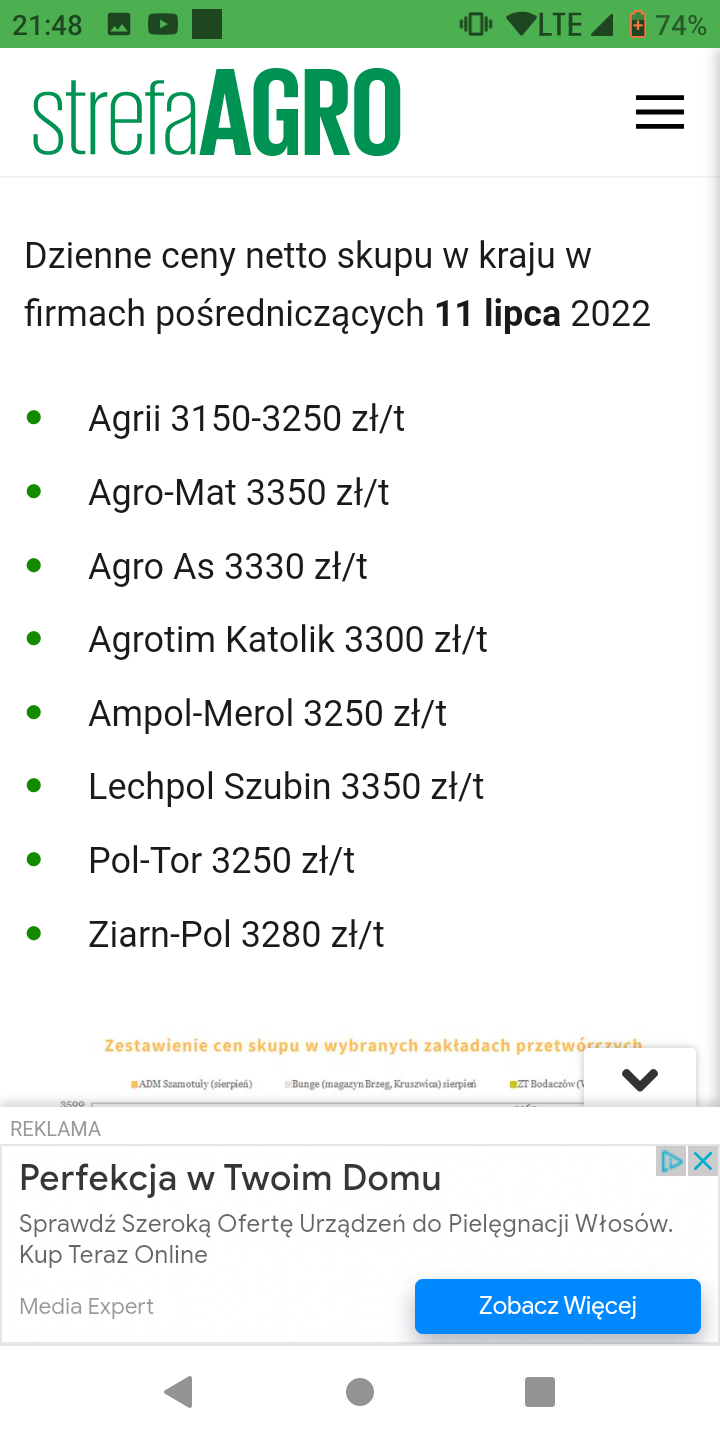Open the hamburger navigation menu

pos(660,112)
